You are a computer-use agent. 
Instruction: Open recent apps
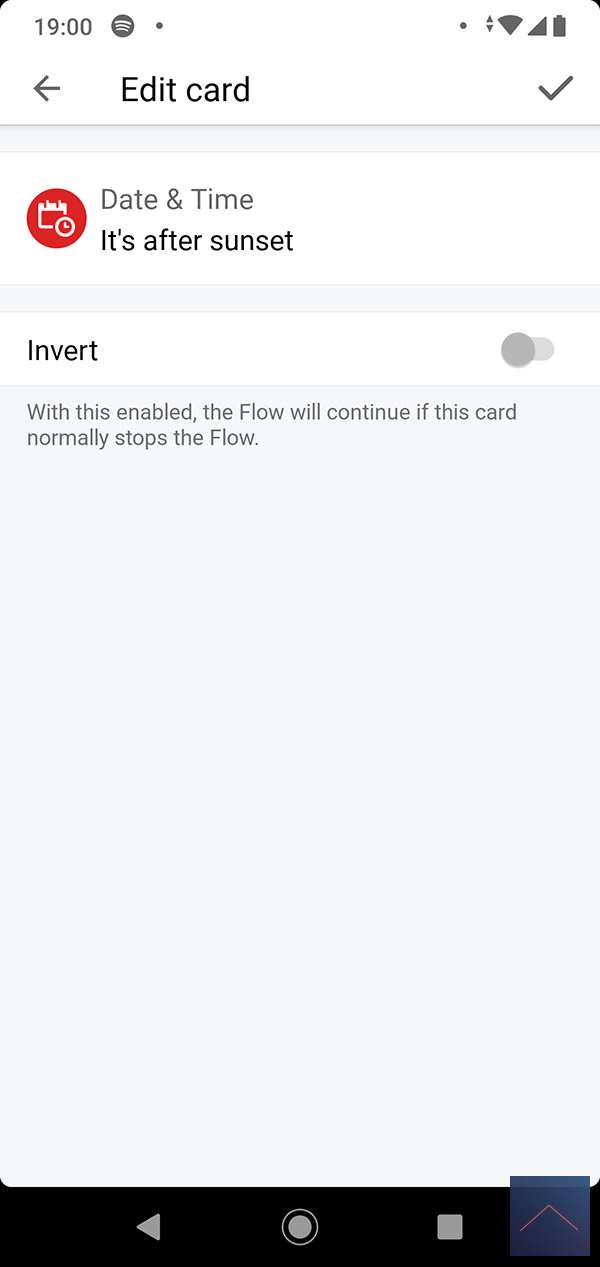tap(450, 1226)
